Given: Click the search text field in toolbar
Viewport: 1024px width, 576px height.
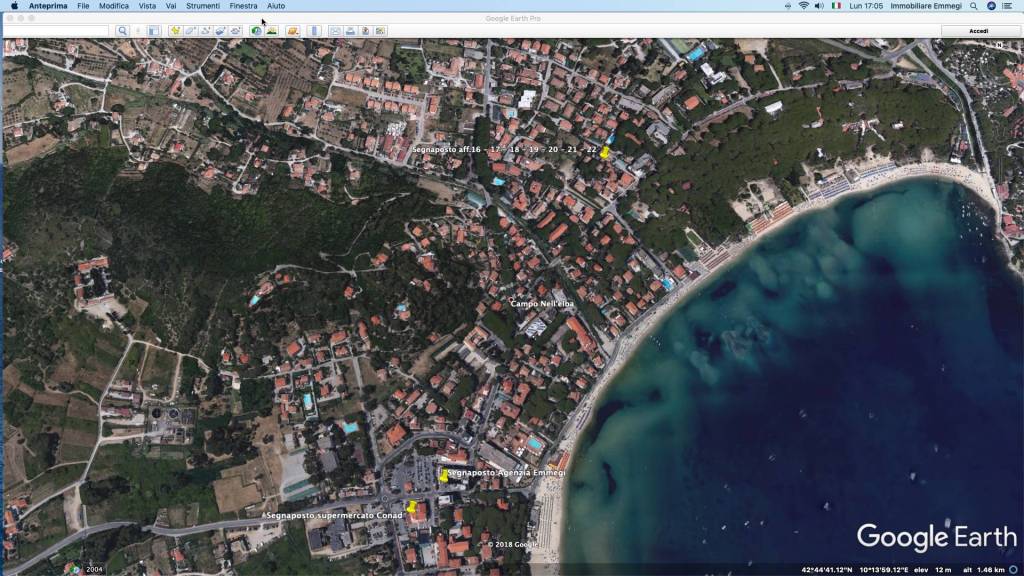Looking at the screenshot, I should 56,31.
